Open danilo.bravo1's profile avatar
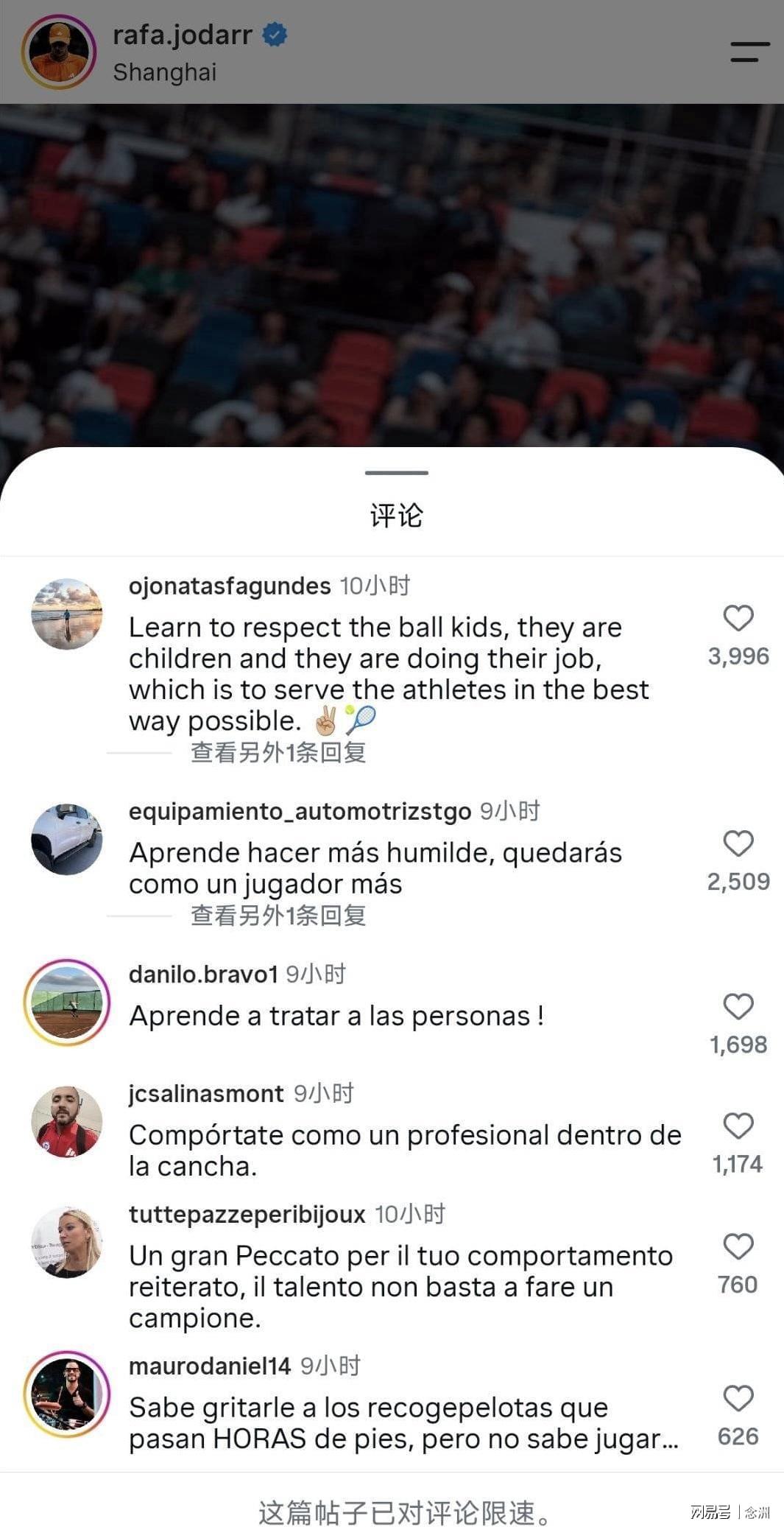The image size is (784, 1527). coord(67,1003)
